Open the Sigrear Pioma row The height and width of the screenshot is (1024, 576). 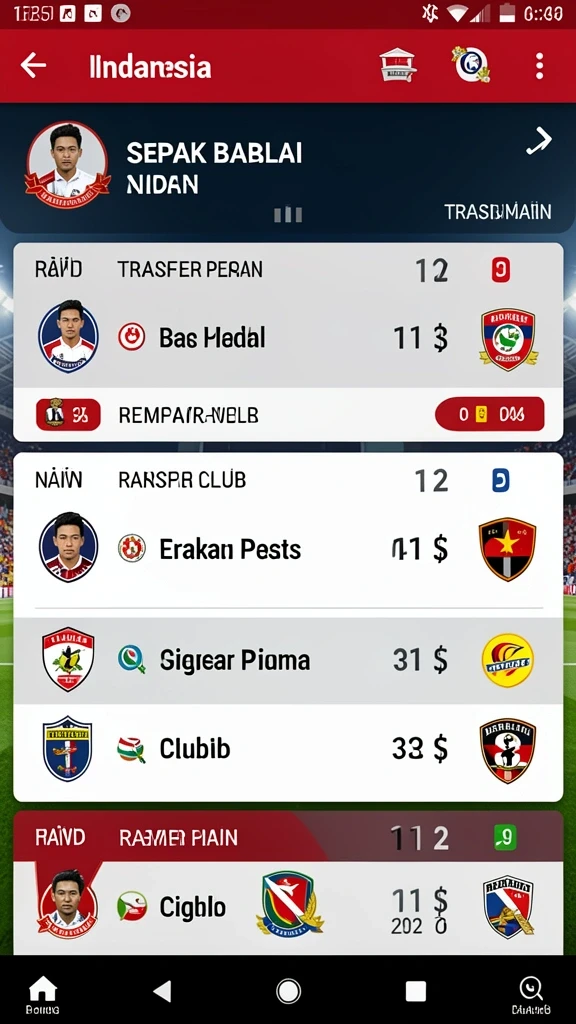(288, 660)
